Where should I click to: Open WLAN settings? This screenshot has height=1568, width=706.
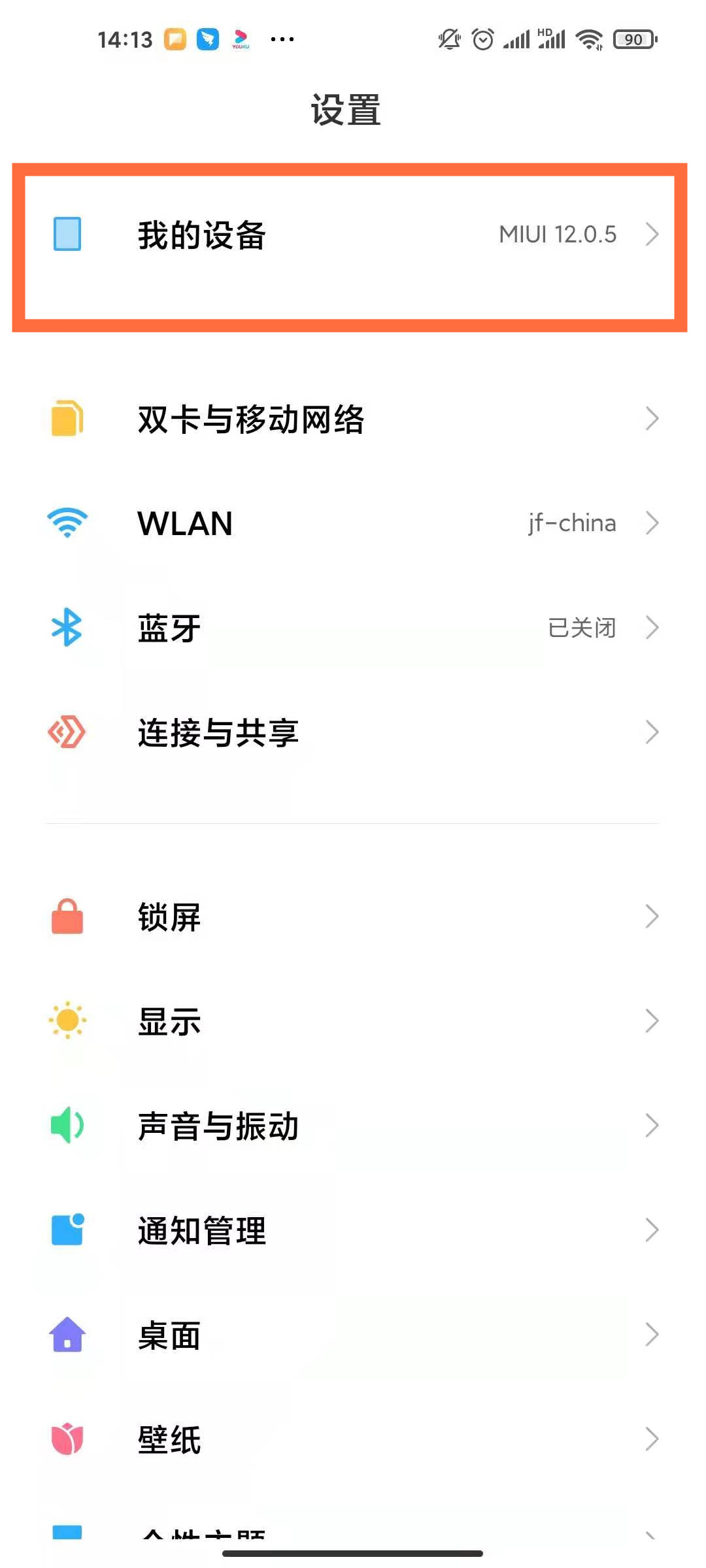[353, 523]
